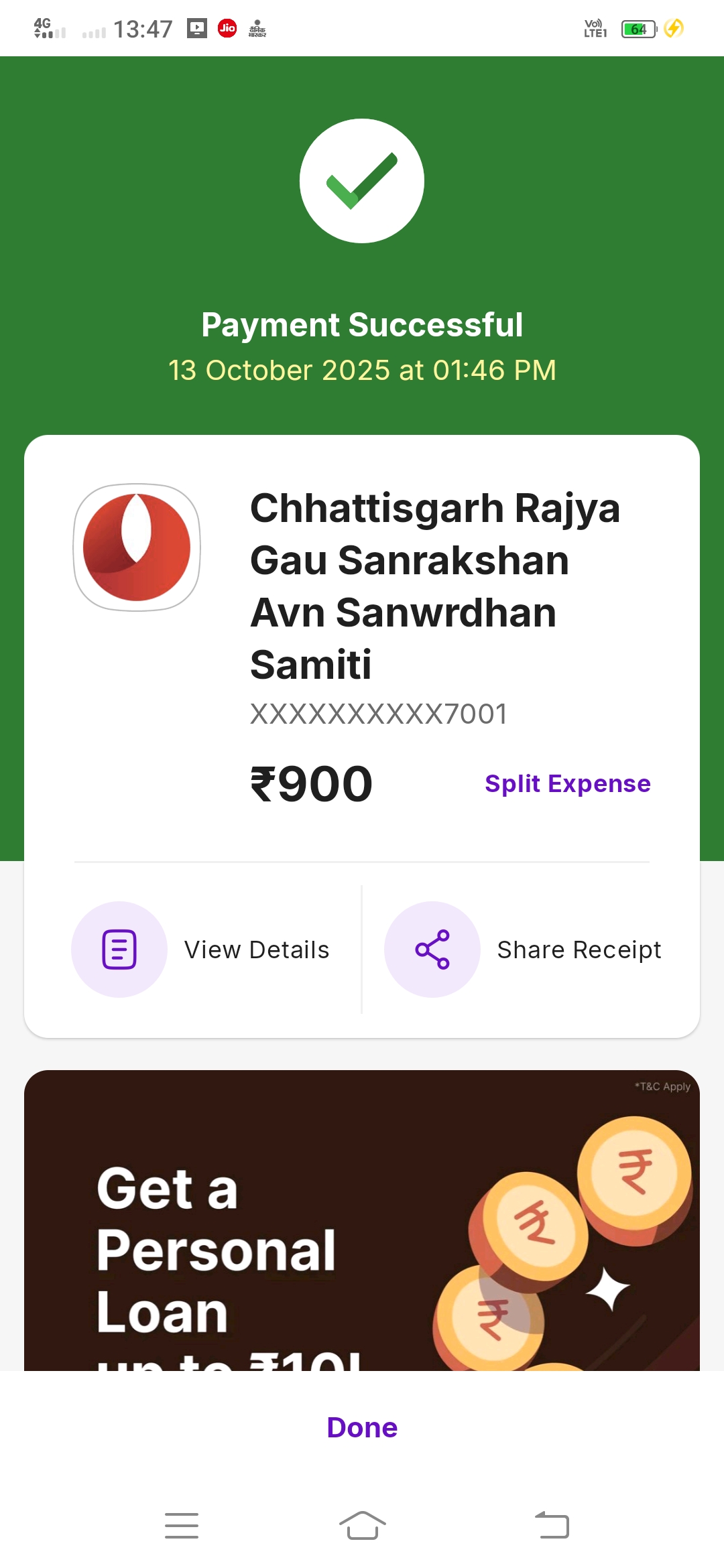This screenshot has height=1568, width=724.
Task: Open the Personal Loan offer banner
Action: click(362, 1220)
